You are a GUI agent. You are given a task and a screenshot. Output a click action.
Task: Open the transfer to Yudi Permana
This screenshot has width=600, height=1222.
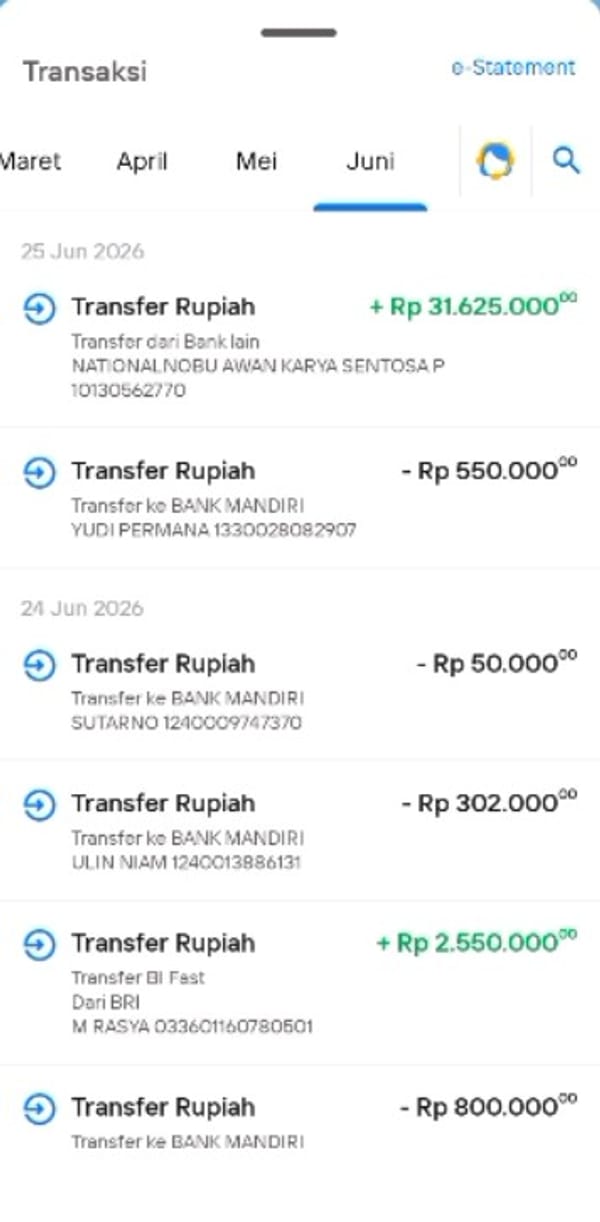(x=300, y=498)
